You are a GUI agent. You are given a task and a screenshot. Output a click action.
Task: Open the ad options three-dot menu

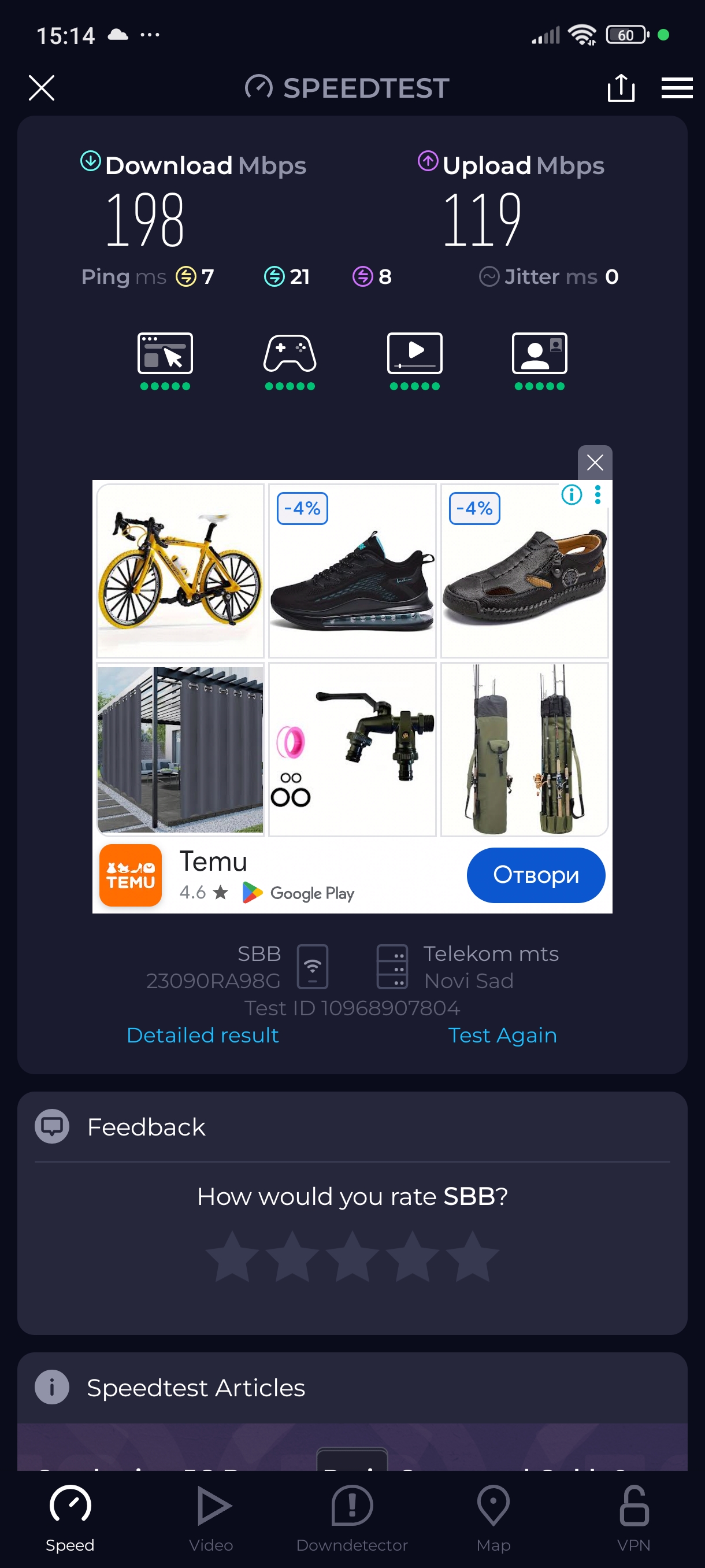tap(598, 494)
